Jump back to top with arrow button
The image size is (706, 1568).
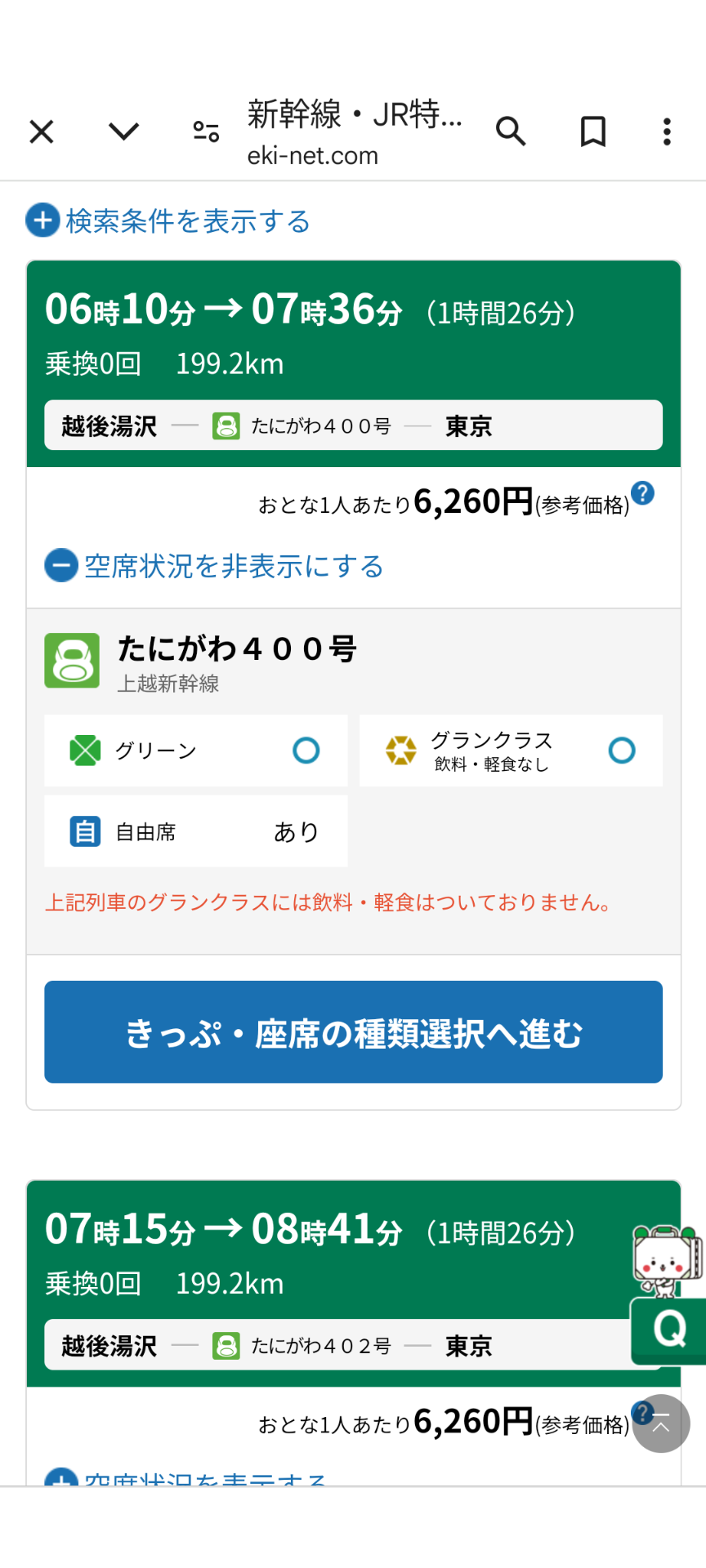coord(661,1423)
